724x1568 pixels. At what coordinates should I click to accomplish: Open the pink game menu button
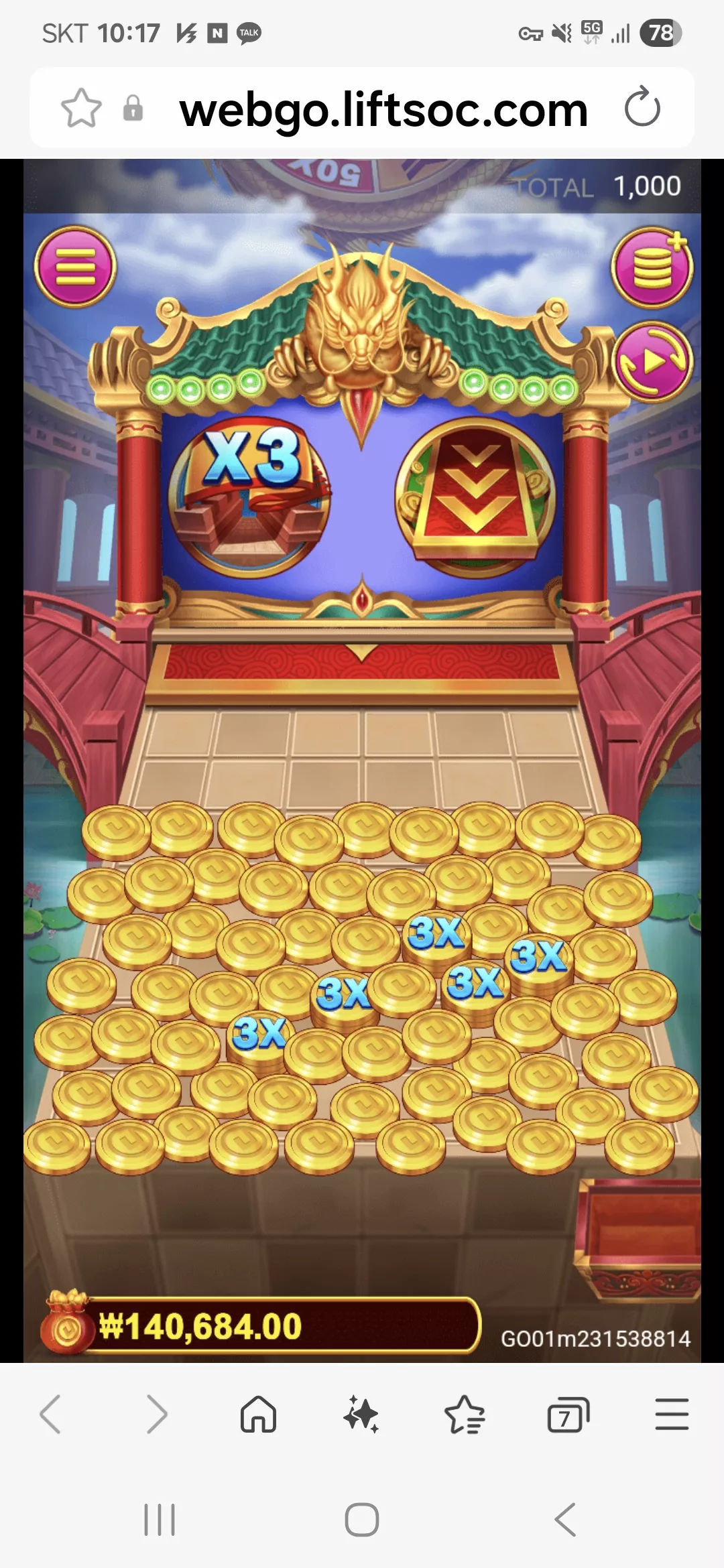point(75,267)
